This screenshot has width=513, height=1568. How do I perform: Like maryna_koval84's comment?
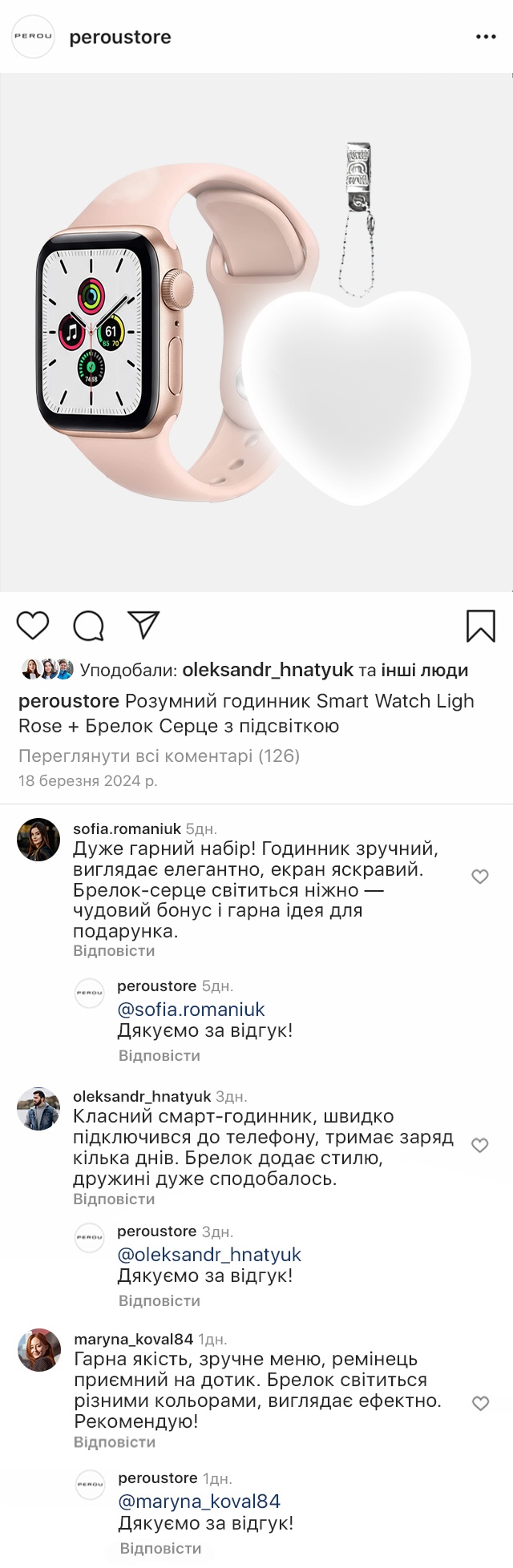point(480,1403)
